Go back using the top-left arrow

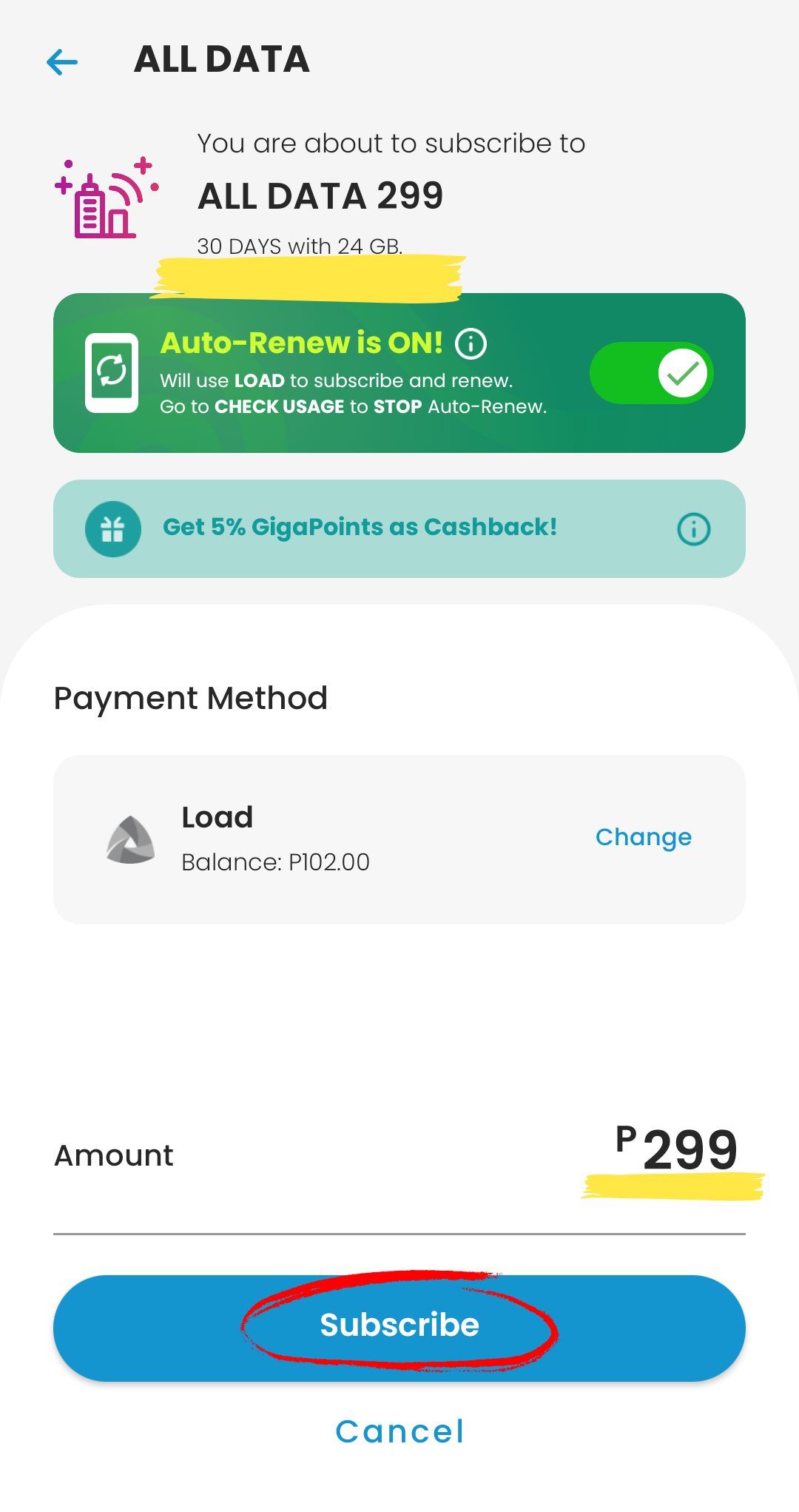[x=62, y=62]
